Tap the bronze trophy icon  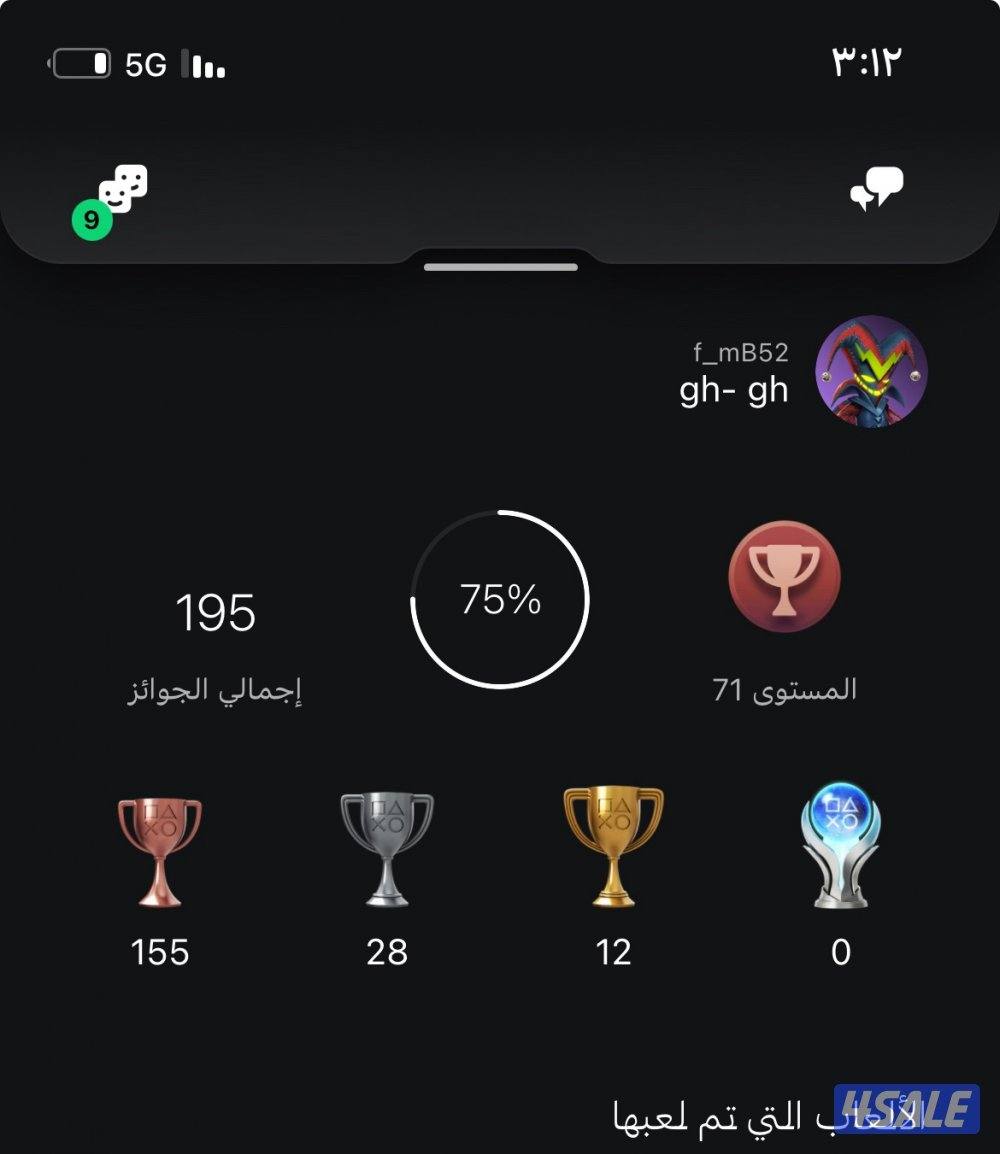(x=160, y=851)
